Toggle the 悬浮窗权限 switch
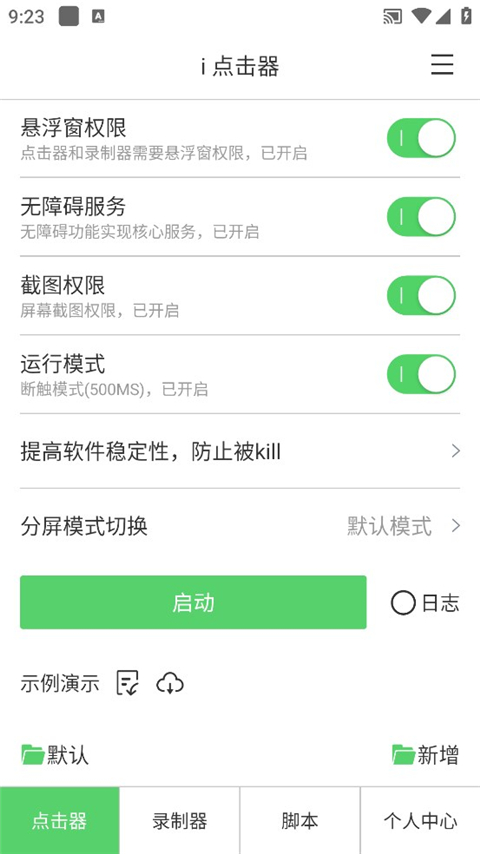This screenshot has height=854, width=480. click(x=421, y=138)
